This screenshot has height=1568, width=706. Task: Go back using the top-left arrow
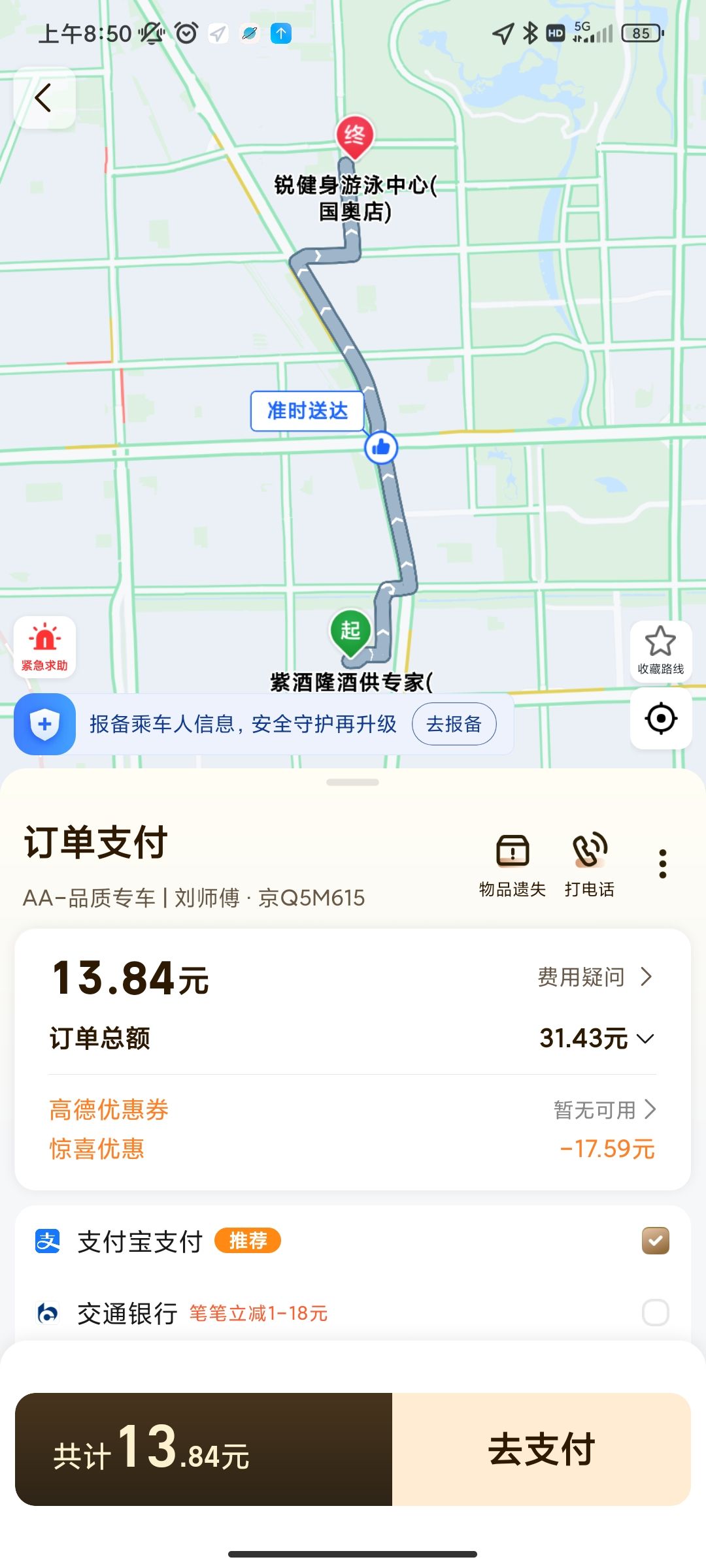point(44,99)
